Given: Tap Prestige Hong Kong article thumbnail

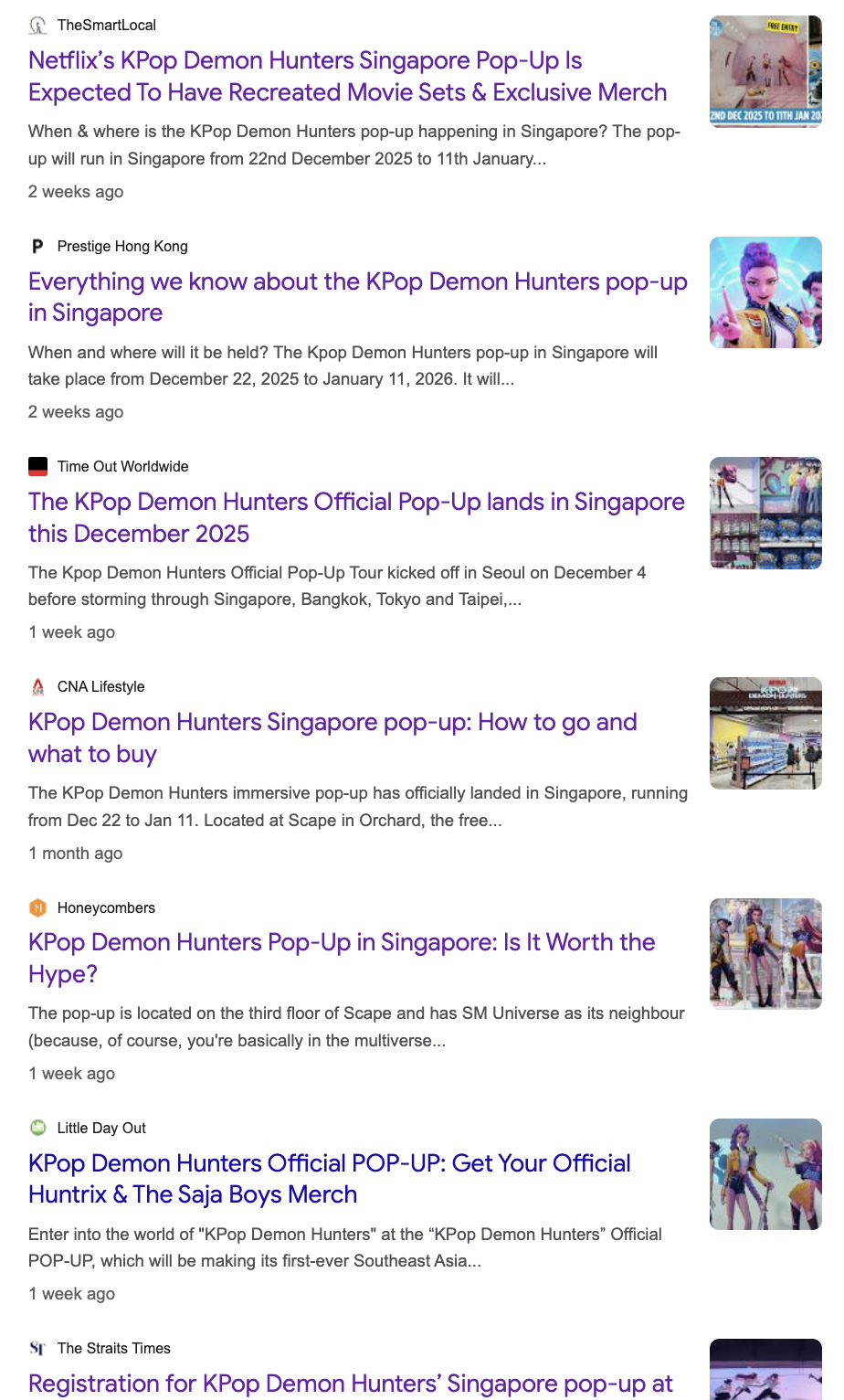Looking at the screenshot, I should pos(765,292).
